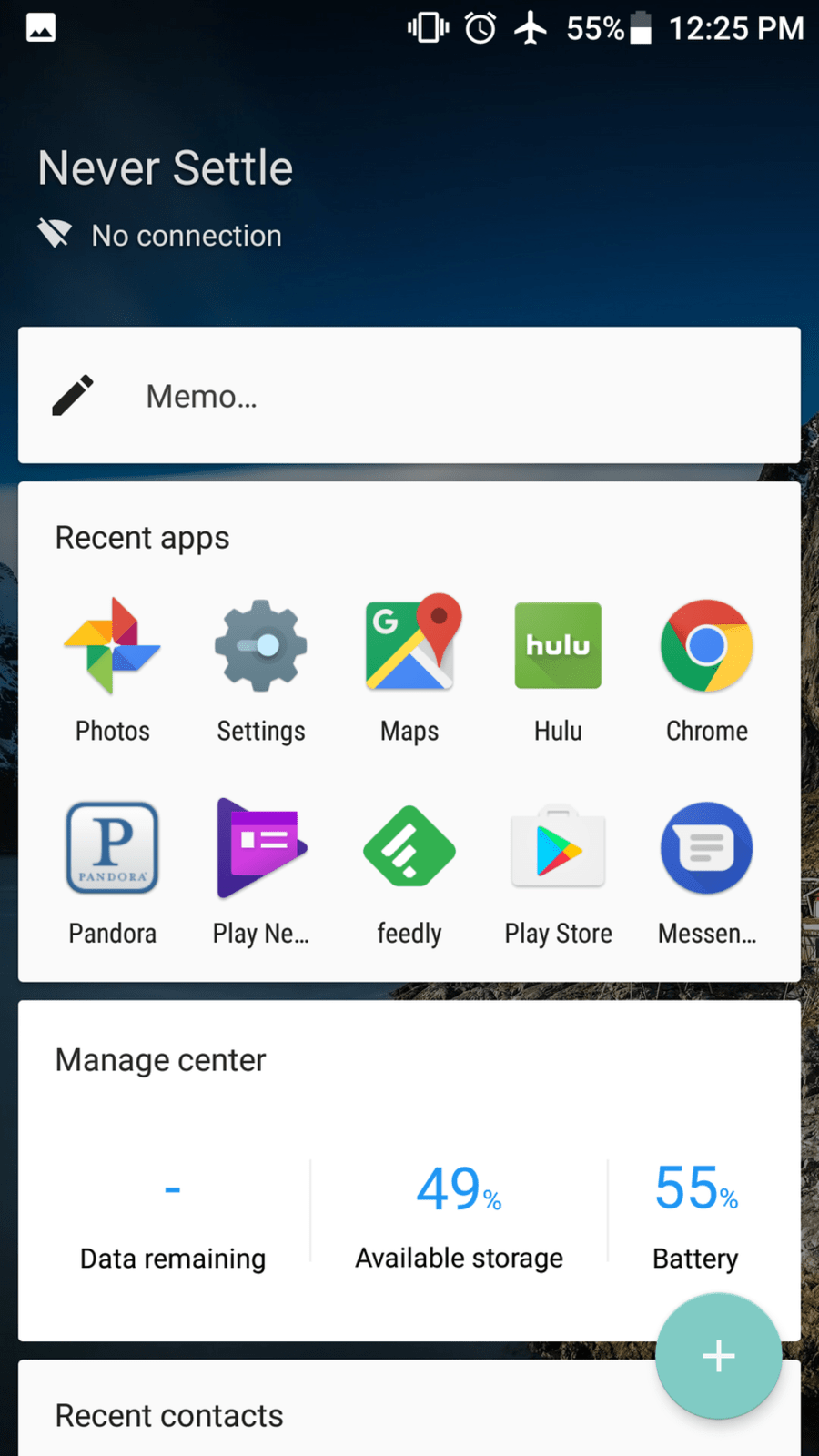The width and height of the screenshot is (819, 1456).
Task: Tap the plus floating action button
Action: 719,1356
